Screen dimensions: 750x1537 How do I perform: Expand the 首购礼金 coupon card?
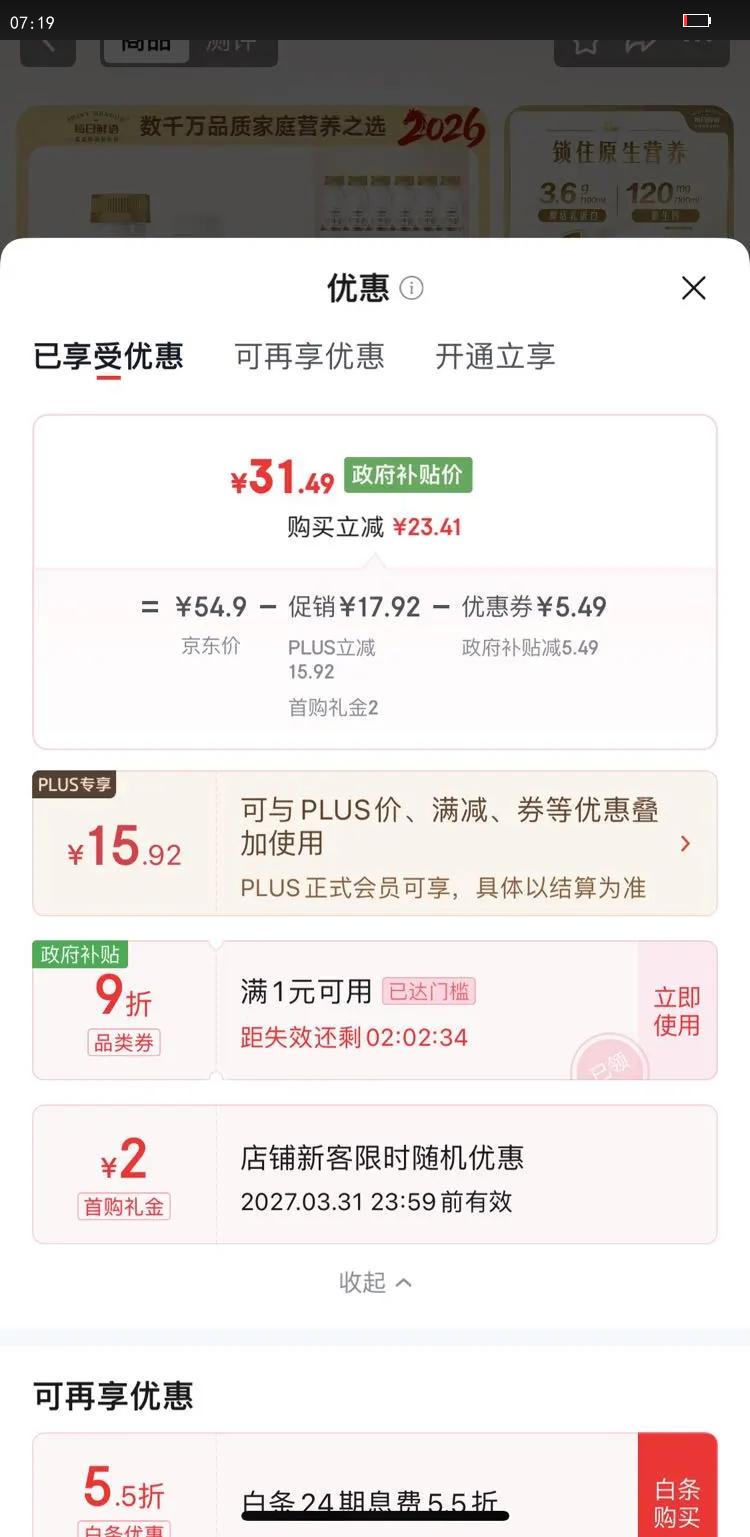(x=375, y=1174)
